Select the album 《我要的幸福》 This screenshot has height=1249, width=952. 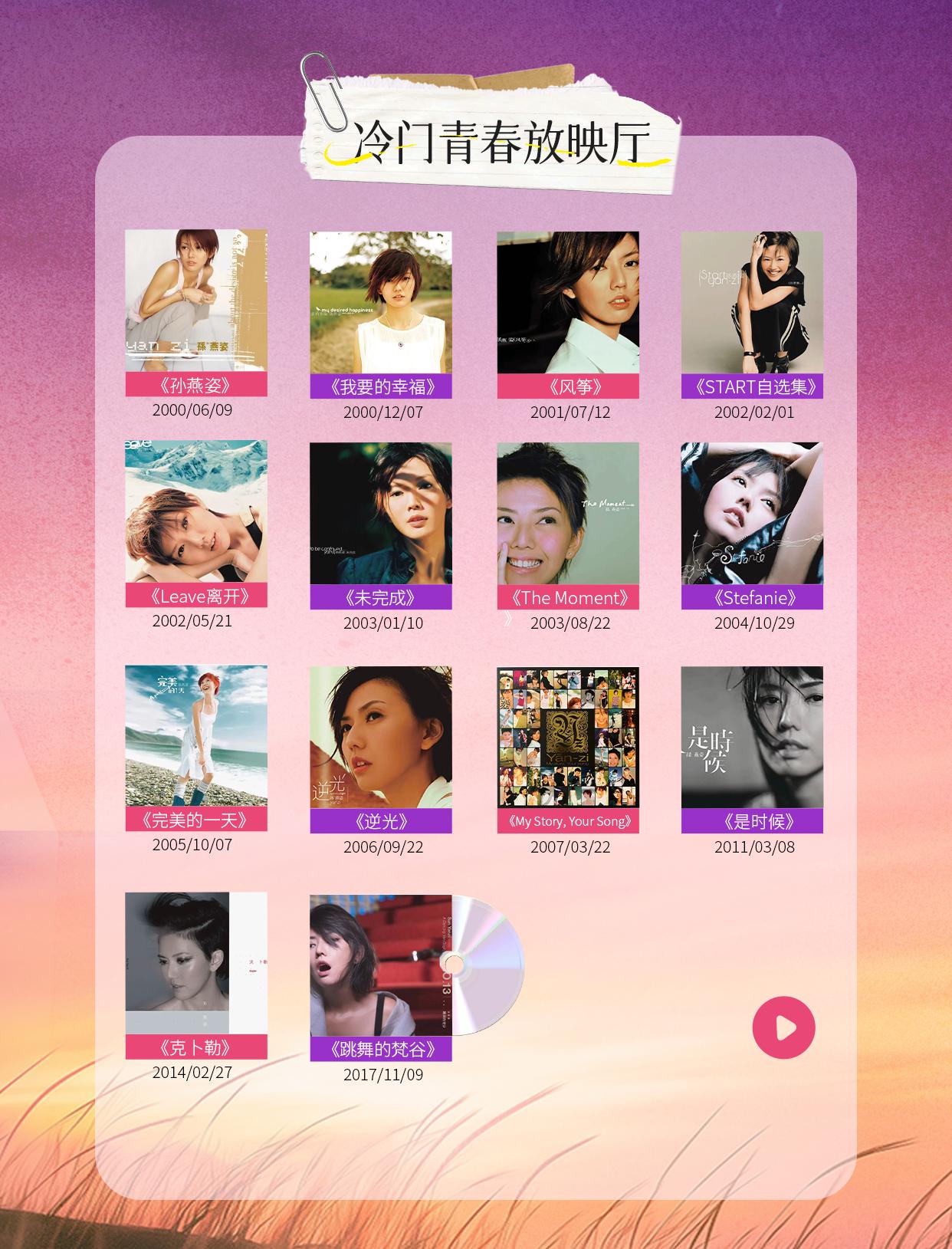[381, 303]
